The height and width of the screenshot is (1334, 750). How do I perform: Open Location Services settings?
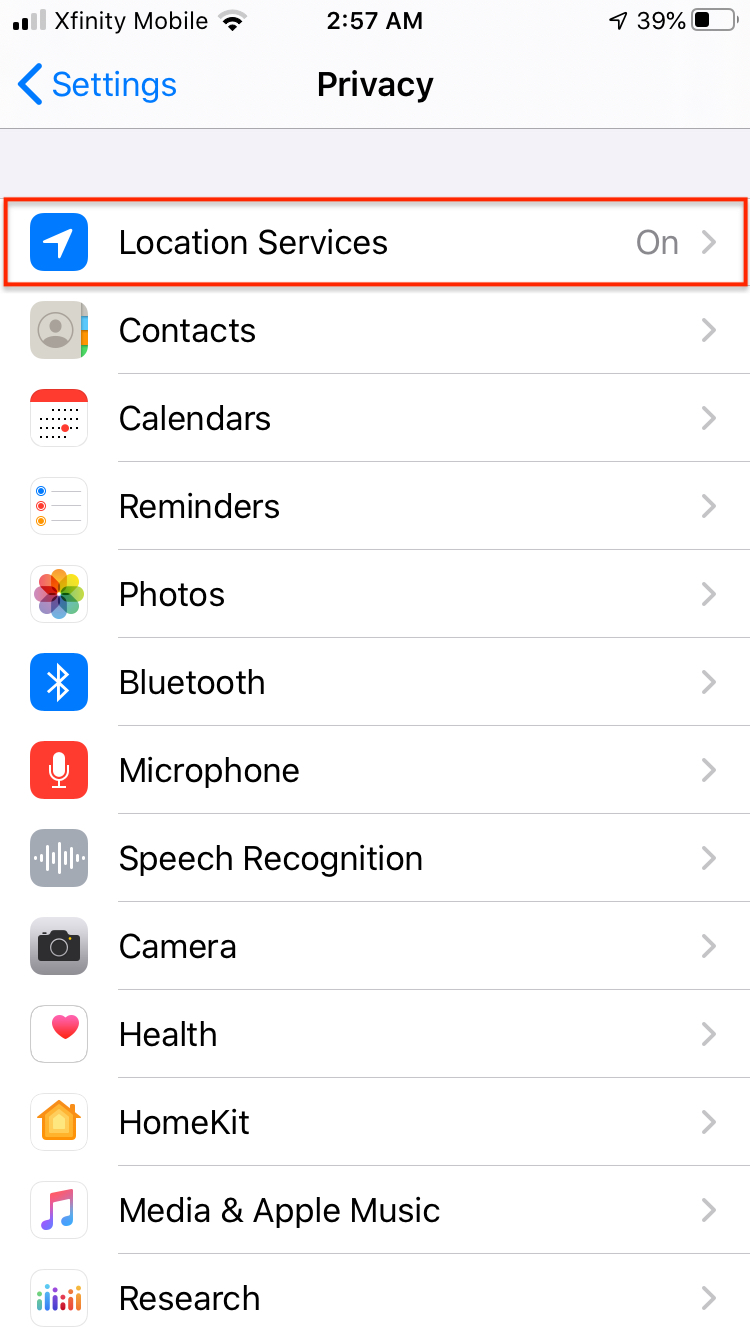[x=375, y=243]
